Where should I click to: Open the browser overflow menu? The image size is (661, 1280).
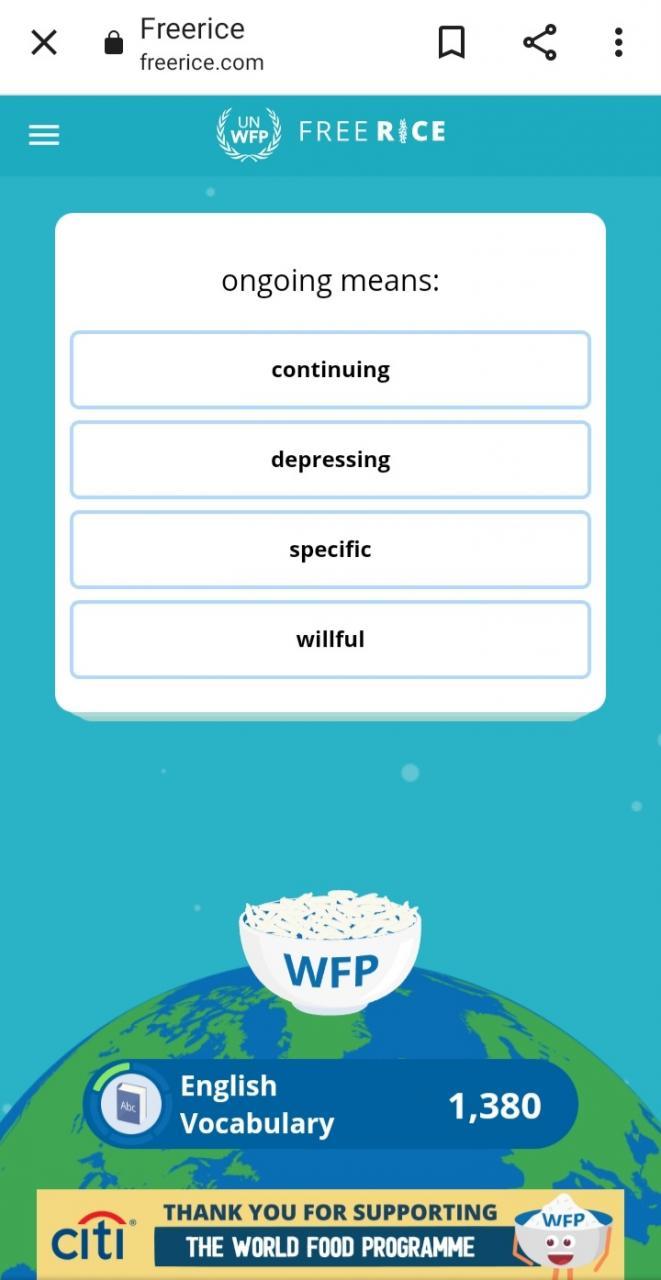(618, 42)
